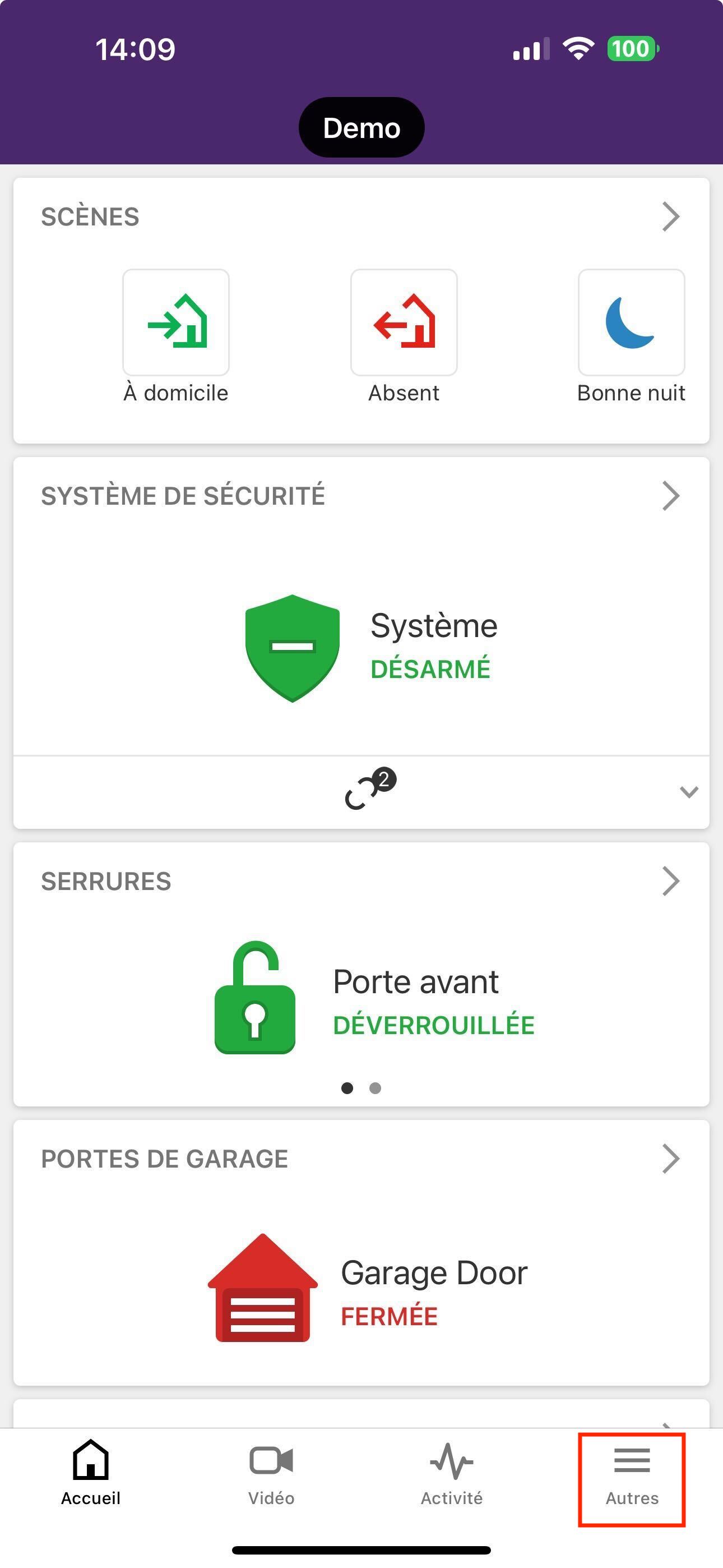Tap the Demo mode pill
723x1568 pixels.
pos(361,128)
